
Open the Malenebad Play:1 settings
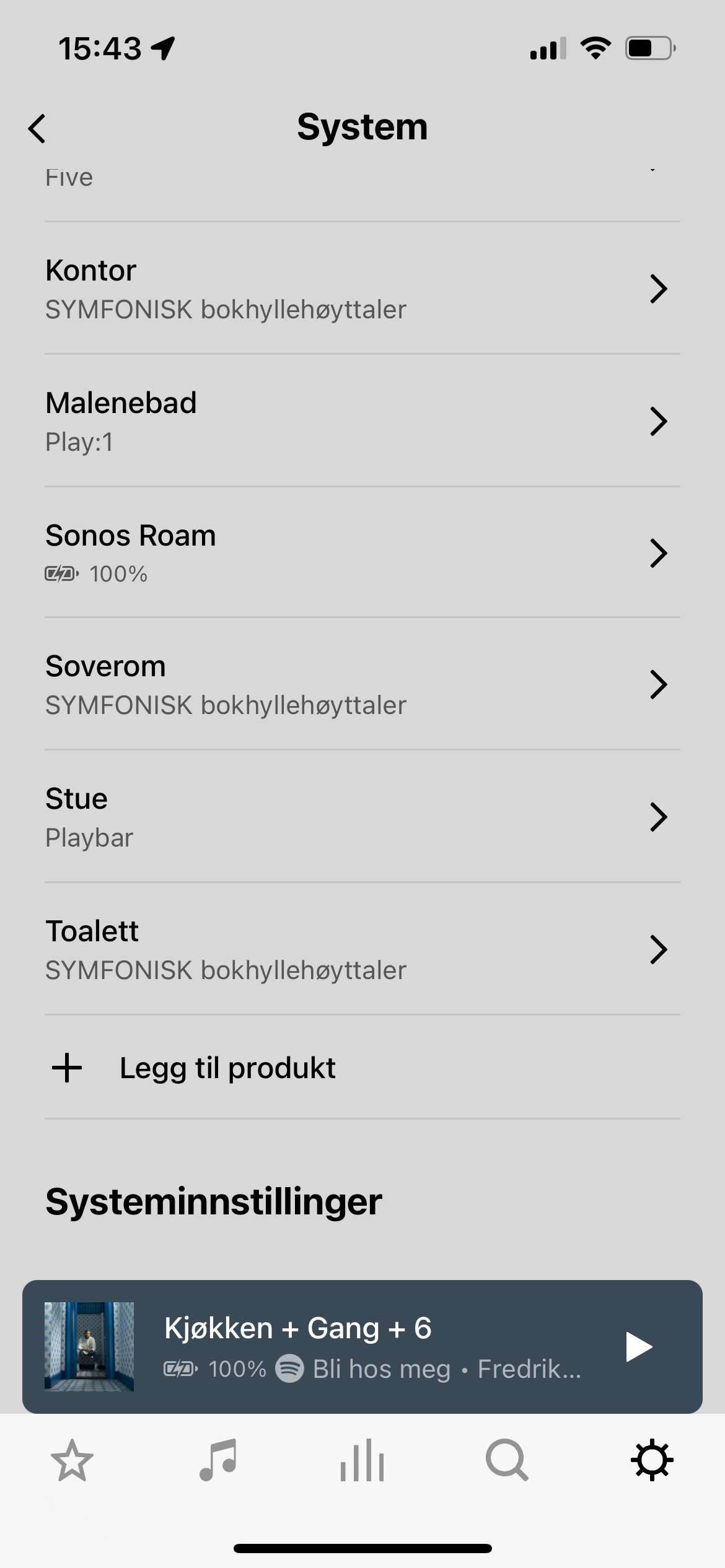point(362,421)
